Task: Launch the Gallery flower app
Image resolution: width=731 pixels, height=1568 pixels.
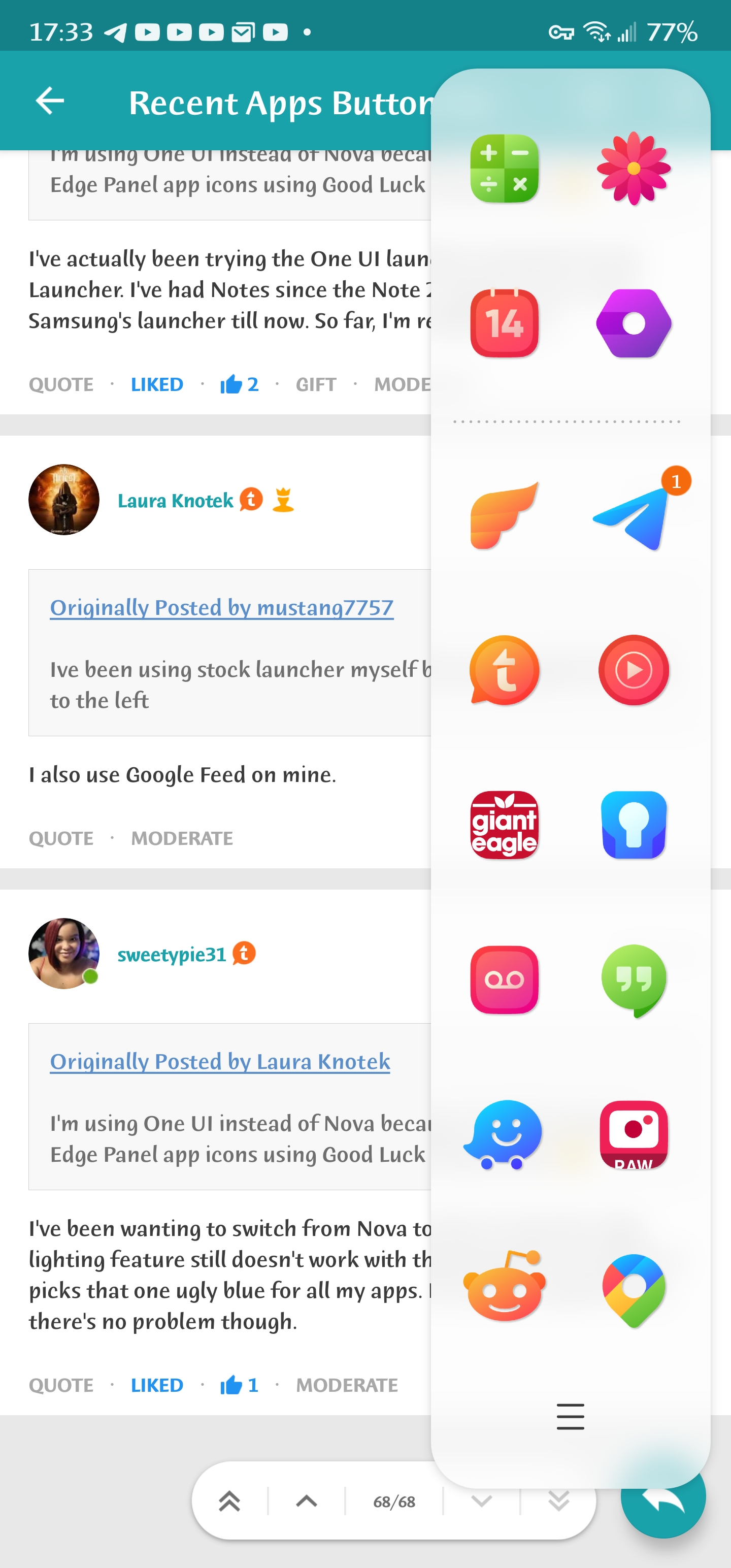Action: coord(633,169)
